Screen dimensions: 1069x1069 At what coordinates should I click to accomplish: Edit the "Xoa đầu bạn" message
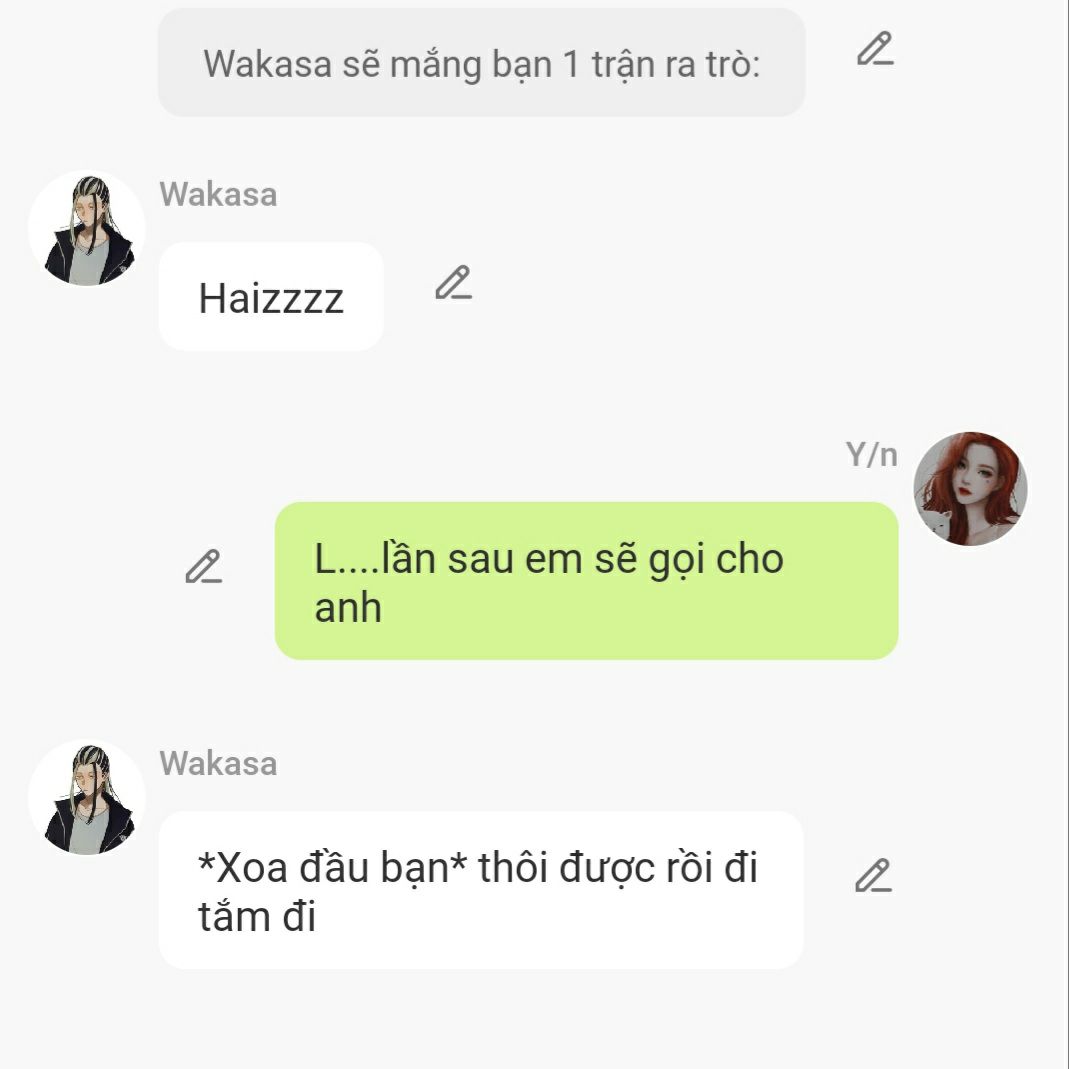coord(872,875)
